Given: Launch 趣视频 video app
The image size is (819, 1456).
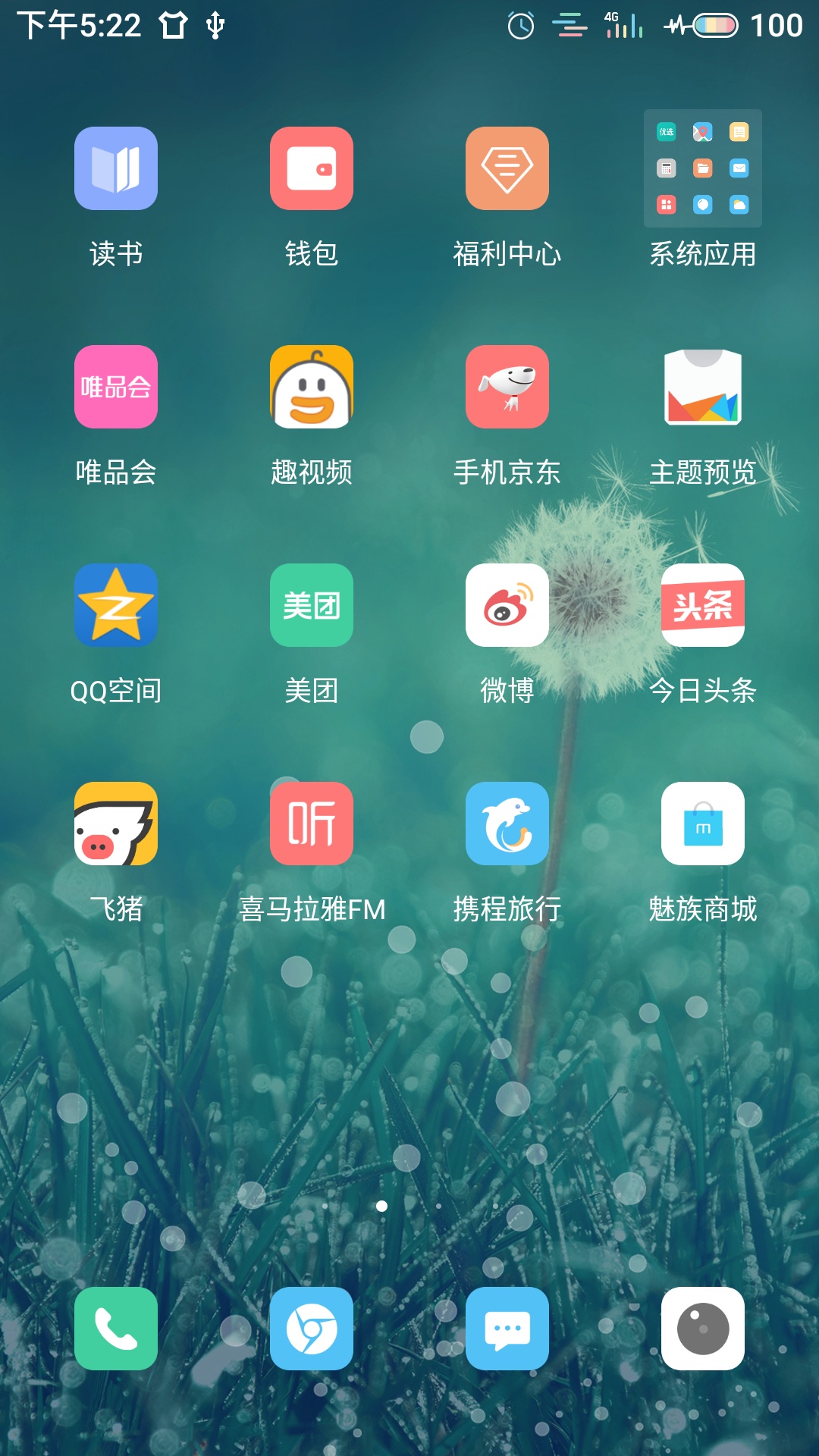Looking at the screenshot, I should coord(311,387).
